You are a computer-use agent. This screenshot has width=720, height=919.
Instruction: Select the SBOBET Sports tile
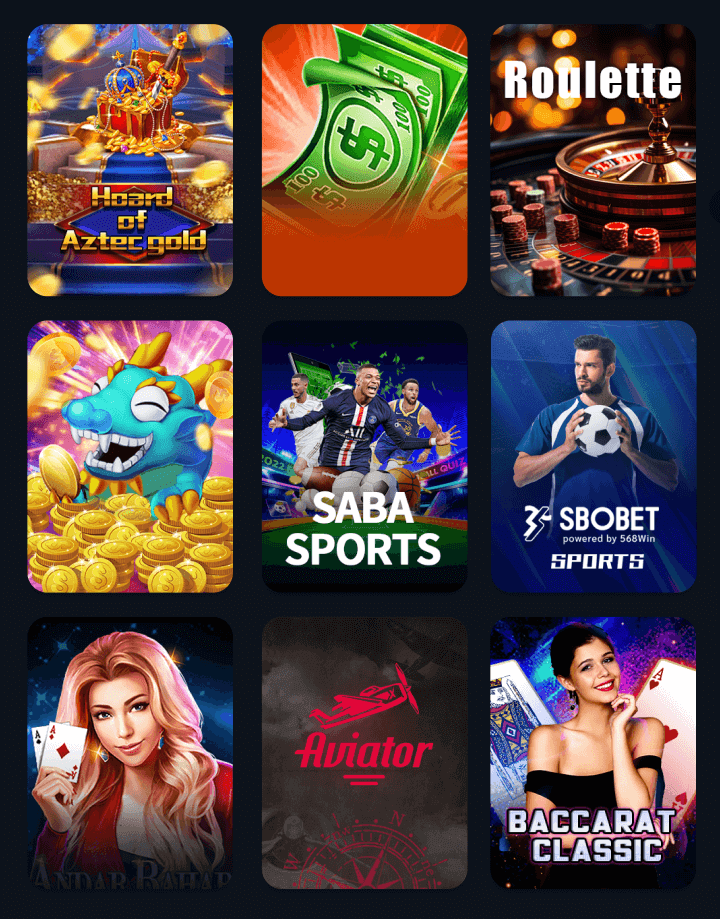click(x=593, y=456)
